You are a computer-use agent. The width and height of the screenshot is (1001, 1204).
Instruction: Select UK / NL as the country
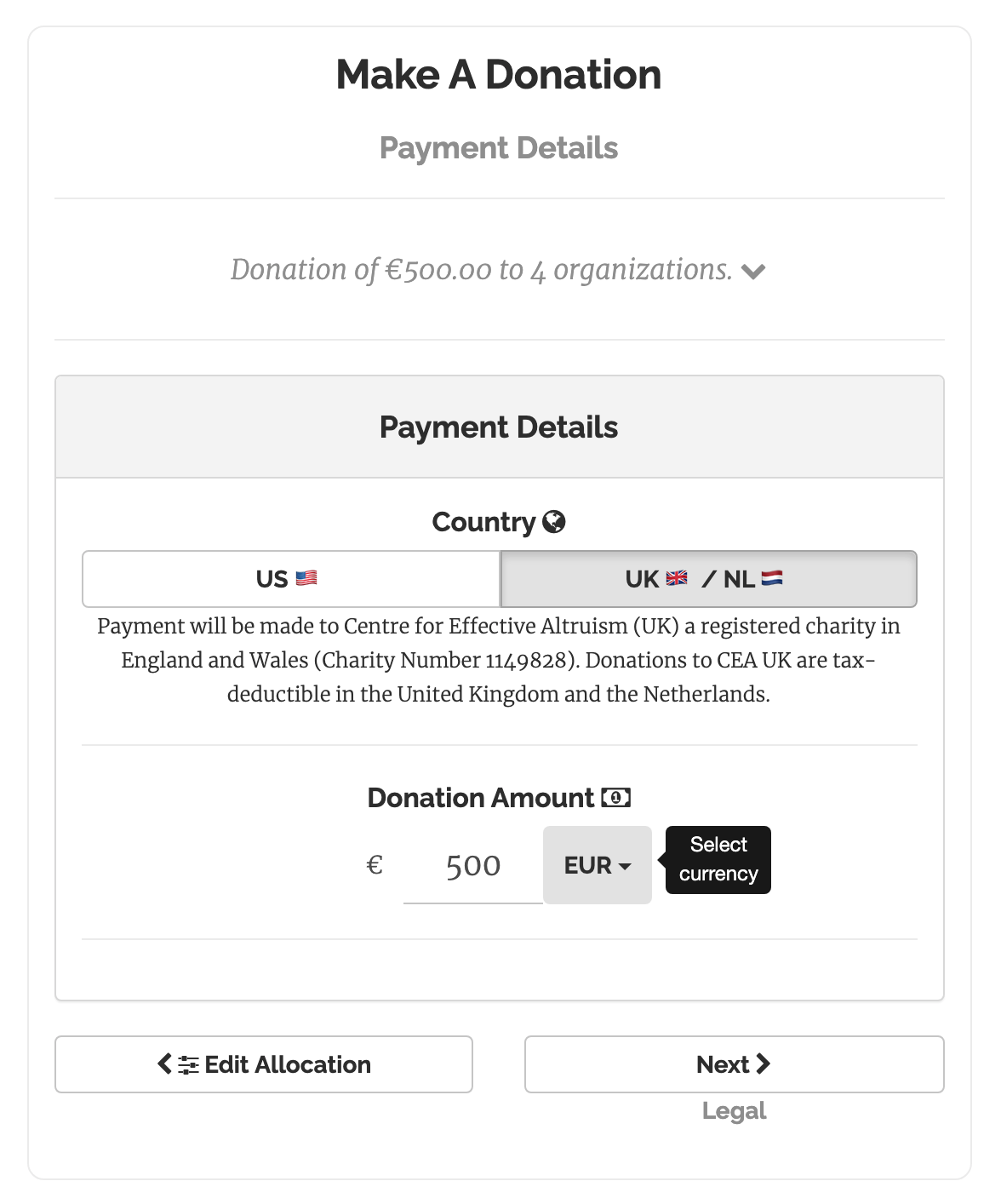[707, 579]
